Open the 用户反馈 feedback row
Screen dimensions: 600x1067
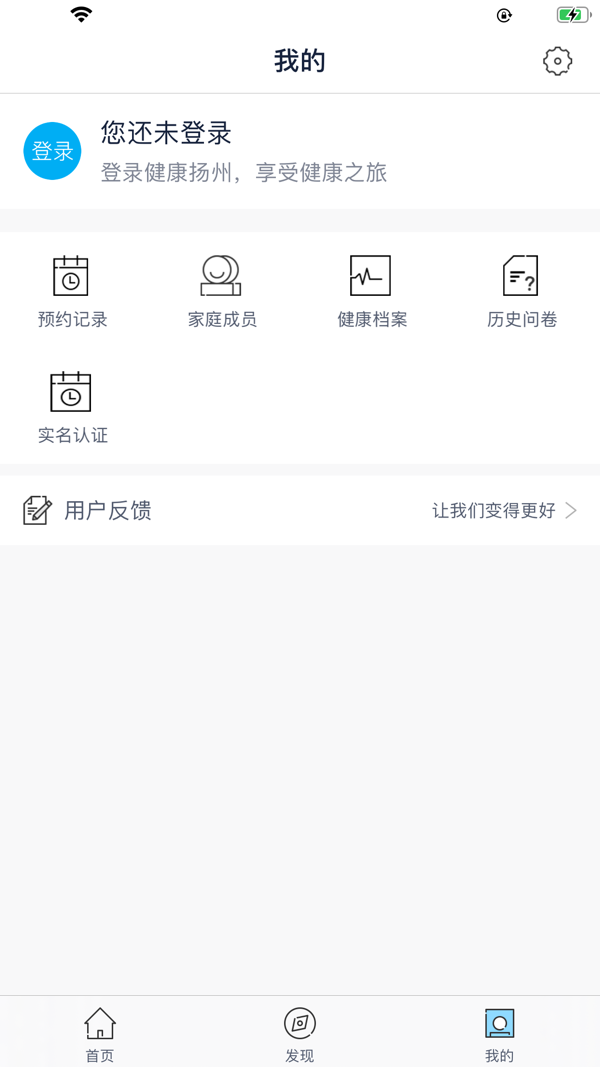(300, 510)
